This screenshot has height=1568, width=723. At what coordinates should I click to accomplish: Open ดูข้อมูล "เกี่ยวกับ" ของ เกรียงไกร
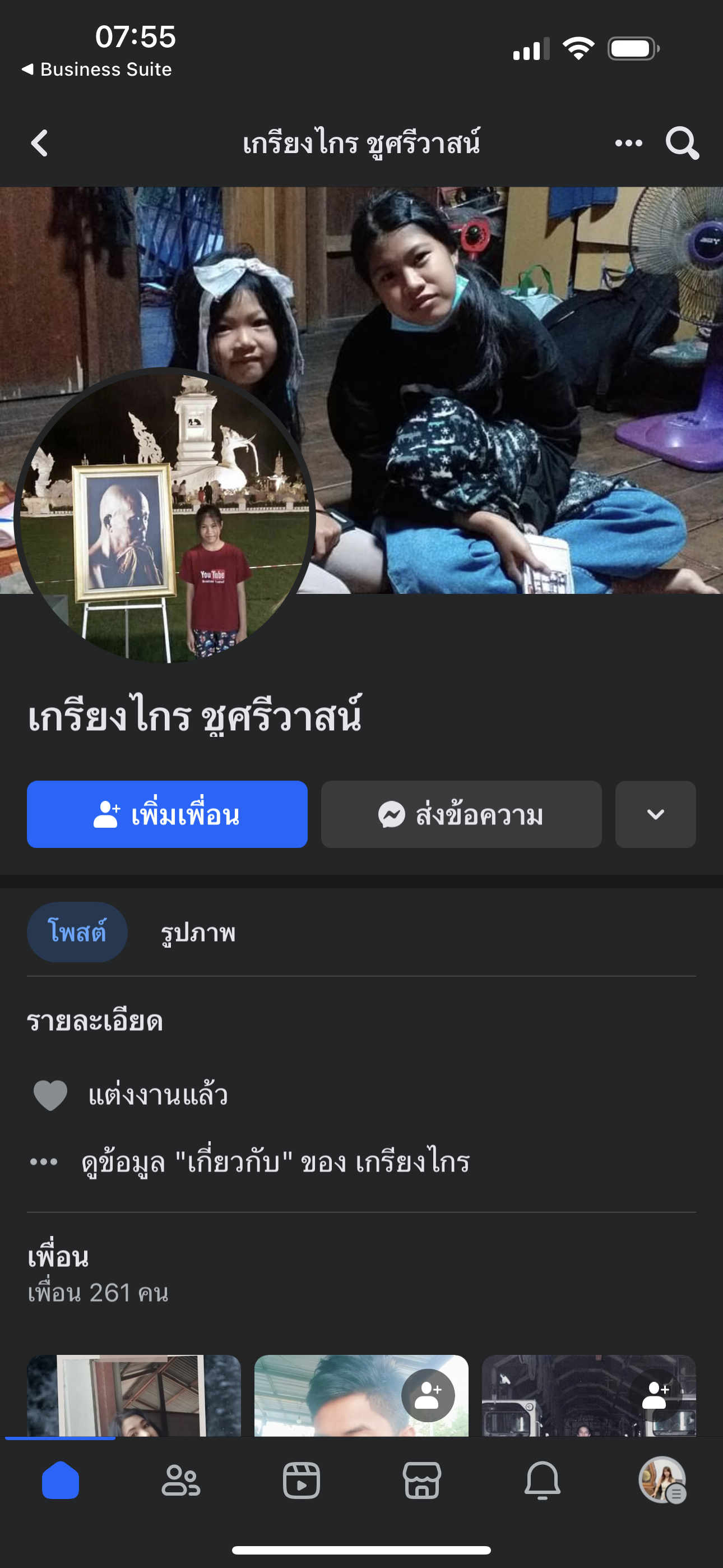point(275,1161)
